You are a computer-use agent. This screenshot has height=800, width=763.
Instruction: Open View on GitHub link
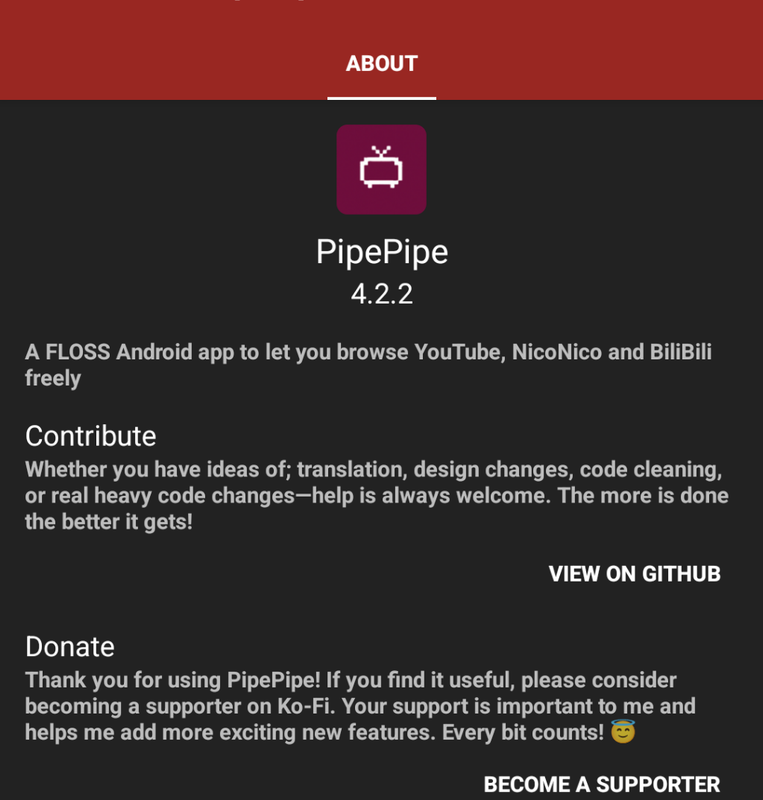coord(634,574)
